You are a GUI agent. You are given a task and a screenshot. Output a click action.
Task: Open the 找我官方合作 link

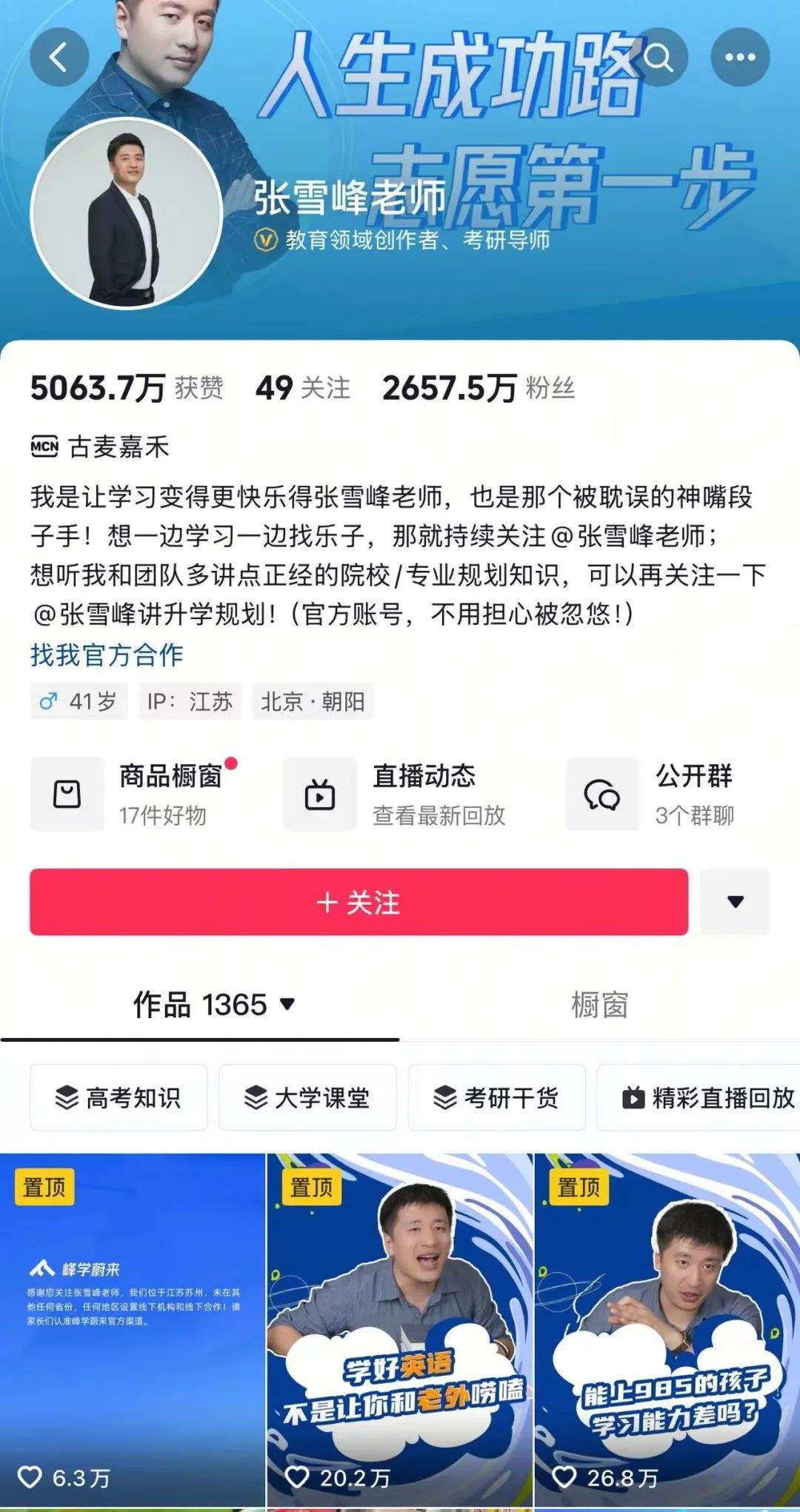107,655
